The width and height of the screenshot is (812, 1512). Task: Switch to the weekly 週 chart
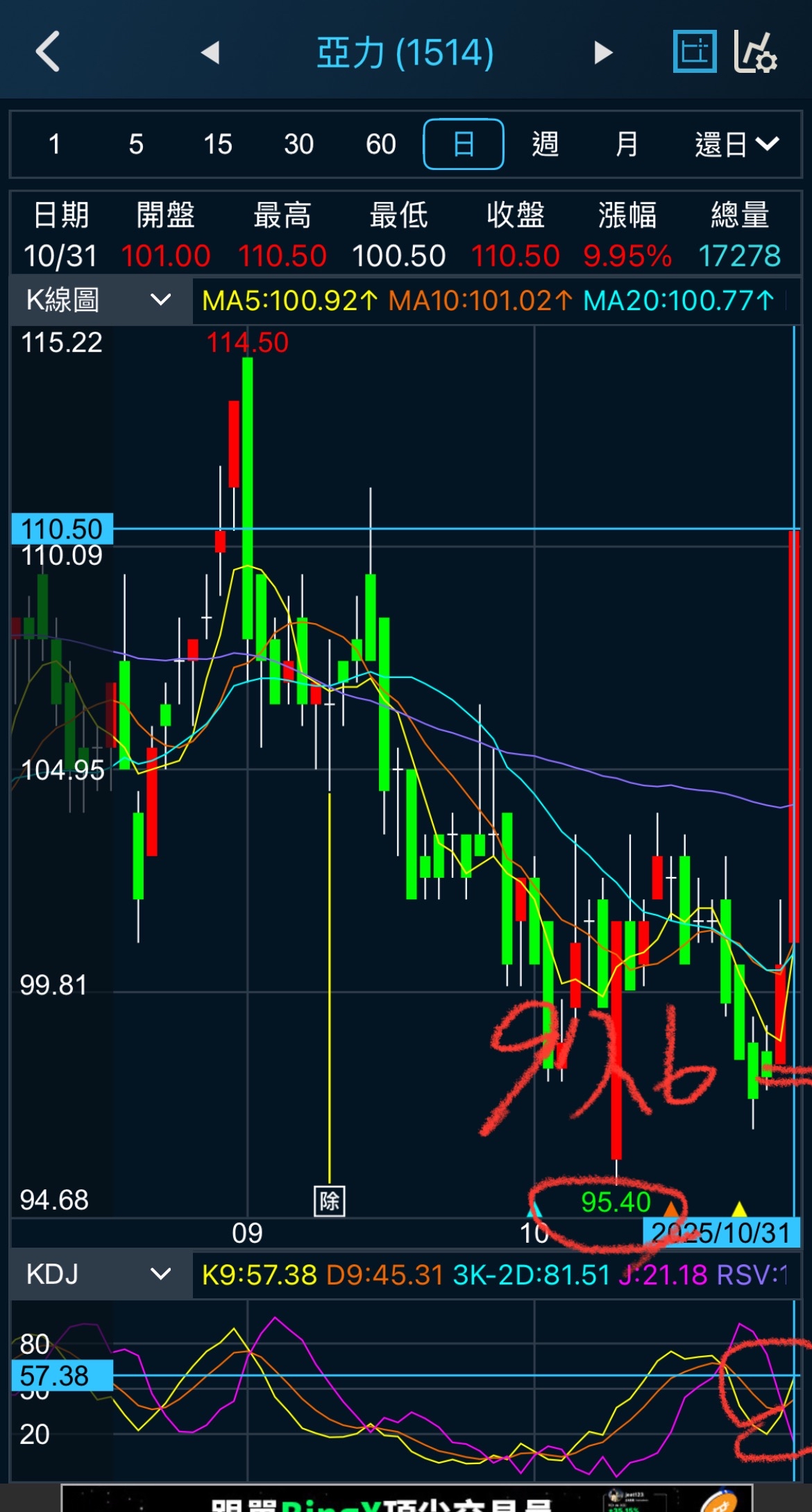coord(545,144)
